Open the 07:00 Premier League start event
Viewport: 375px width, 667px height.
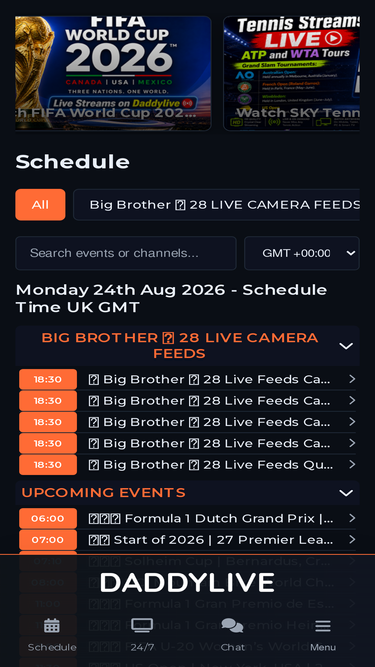pos(188,539)
